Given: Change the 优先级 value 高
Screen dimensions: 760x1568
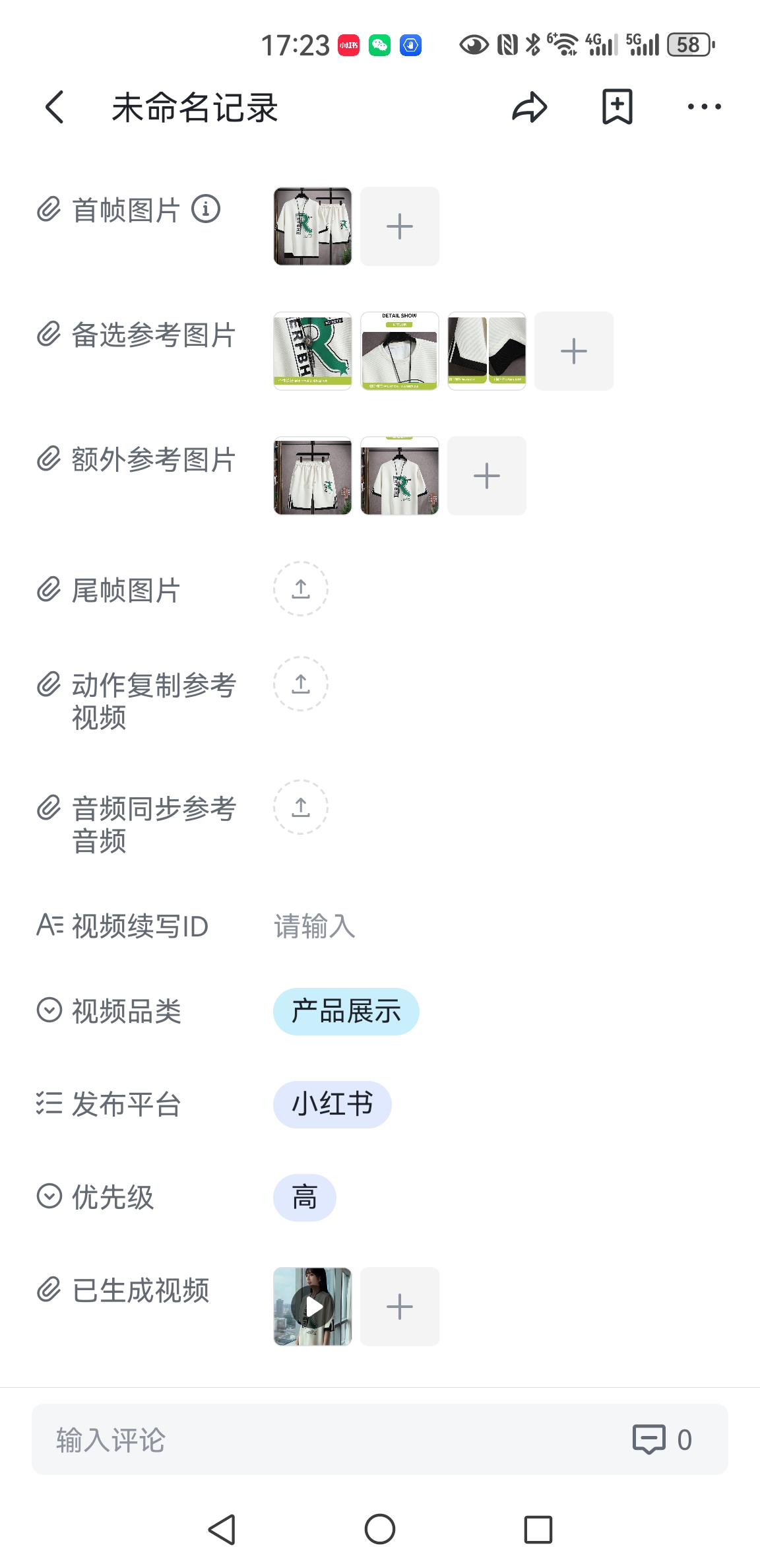Looking at the screenshot, I should [304, 1198].
